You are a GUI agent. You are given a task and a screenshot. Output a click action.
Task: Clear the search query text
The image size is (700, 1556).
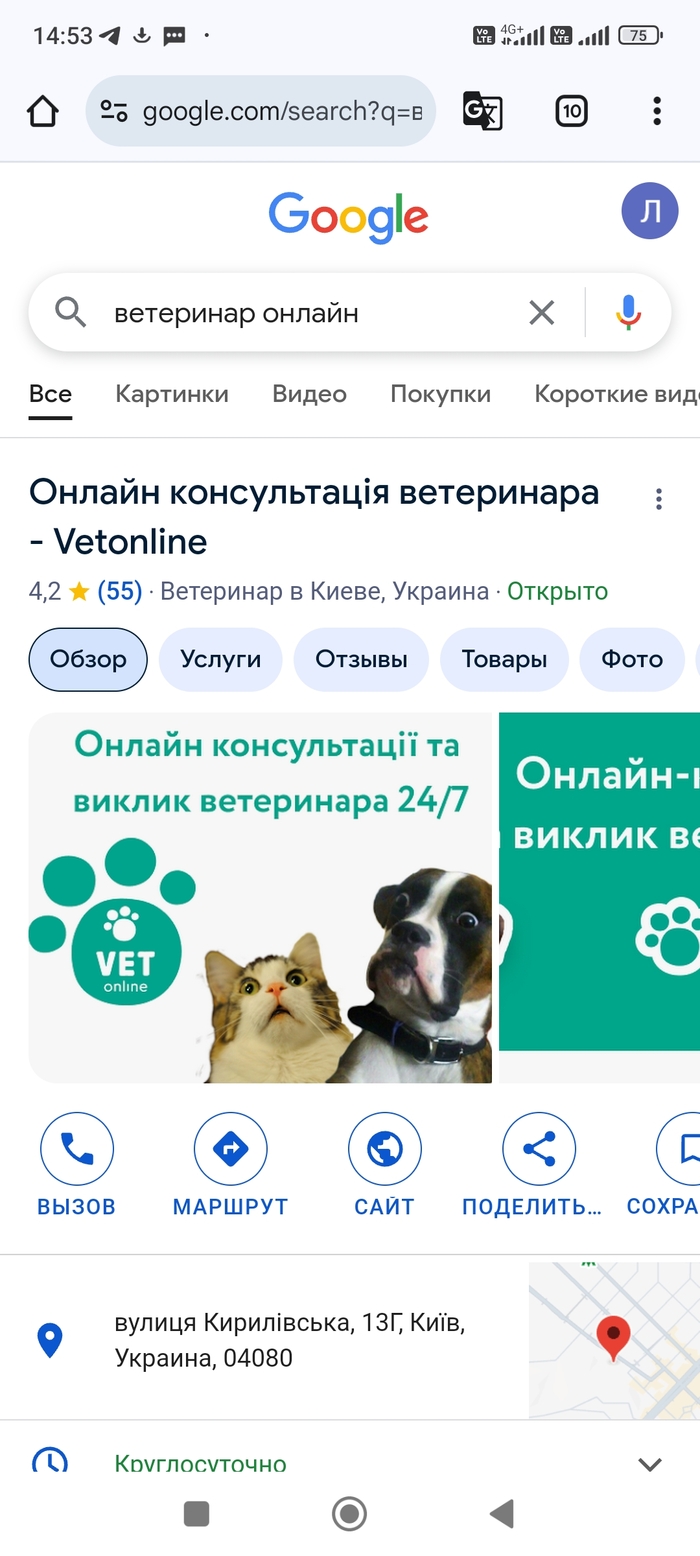point(541,313)
